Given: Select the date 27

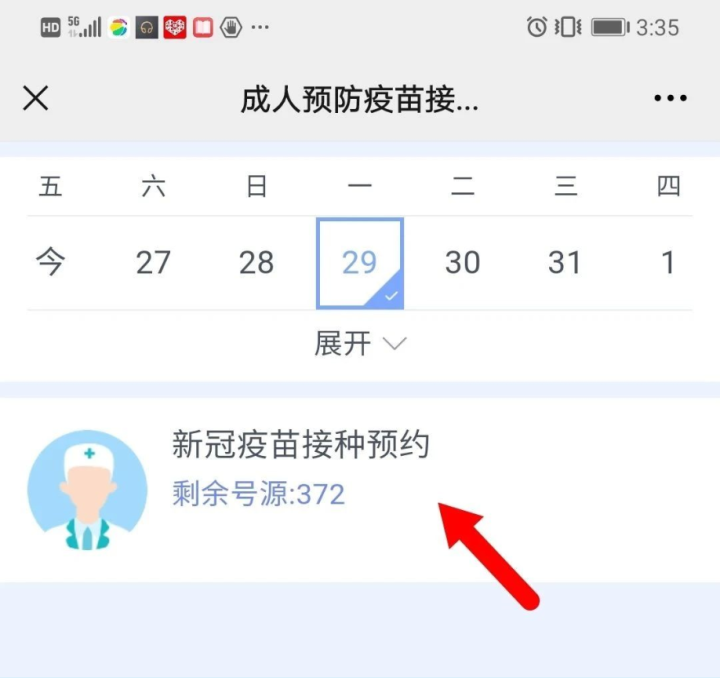Looking at the screenshot, I should coord(153,263).
